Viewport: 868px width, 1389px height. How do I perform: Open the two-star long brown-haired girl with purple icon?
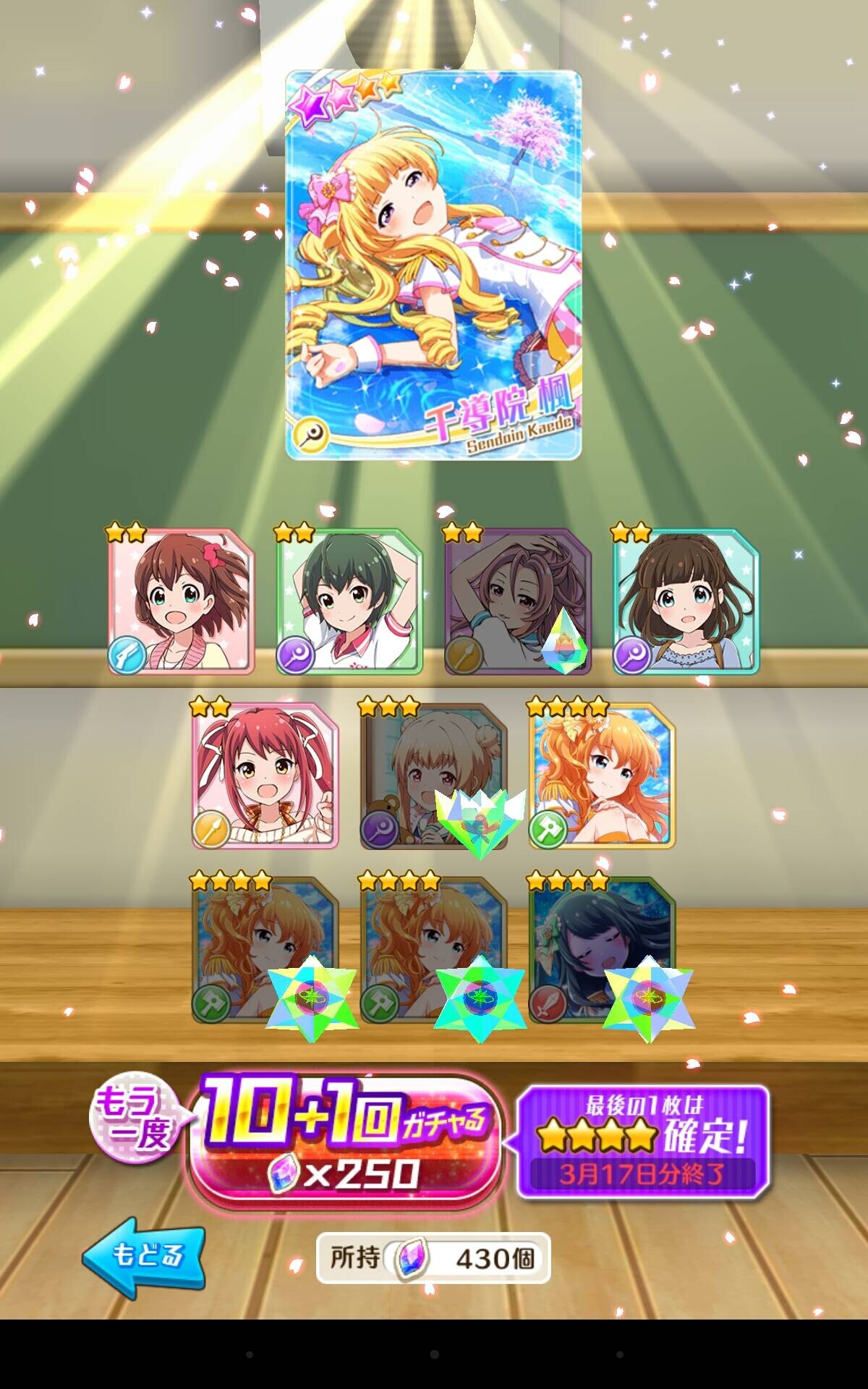[x=686, y=601]
